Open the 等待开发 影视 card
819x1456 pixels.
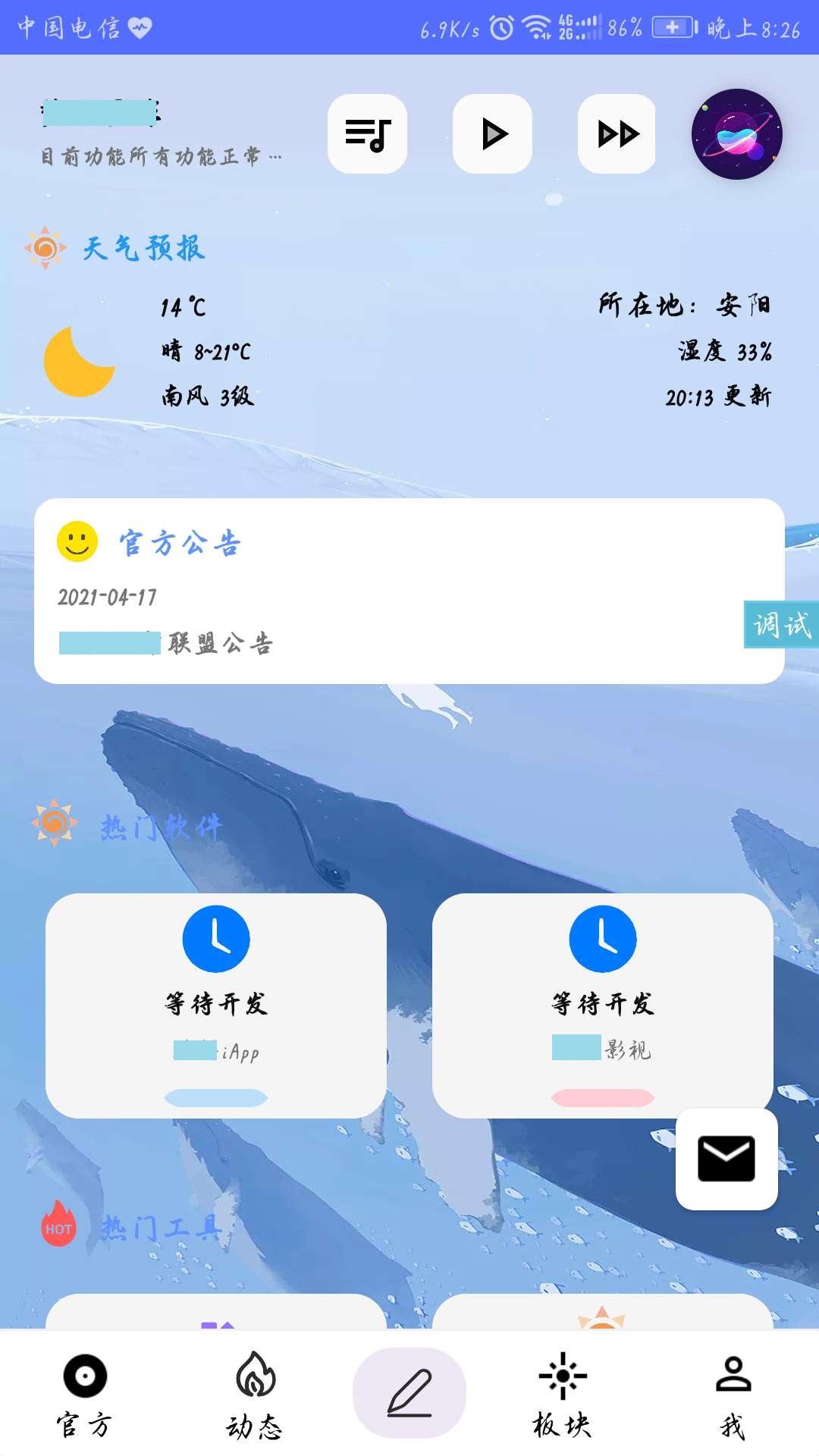pos(603,1005)
